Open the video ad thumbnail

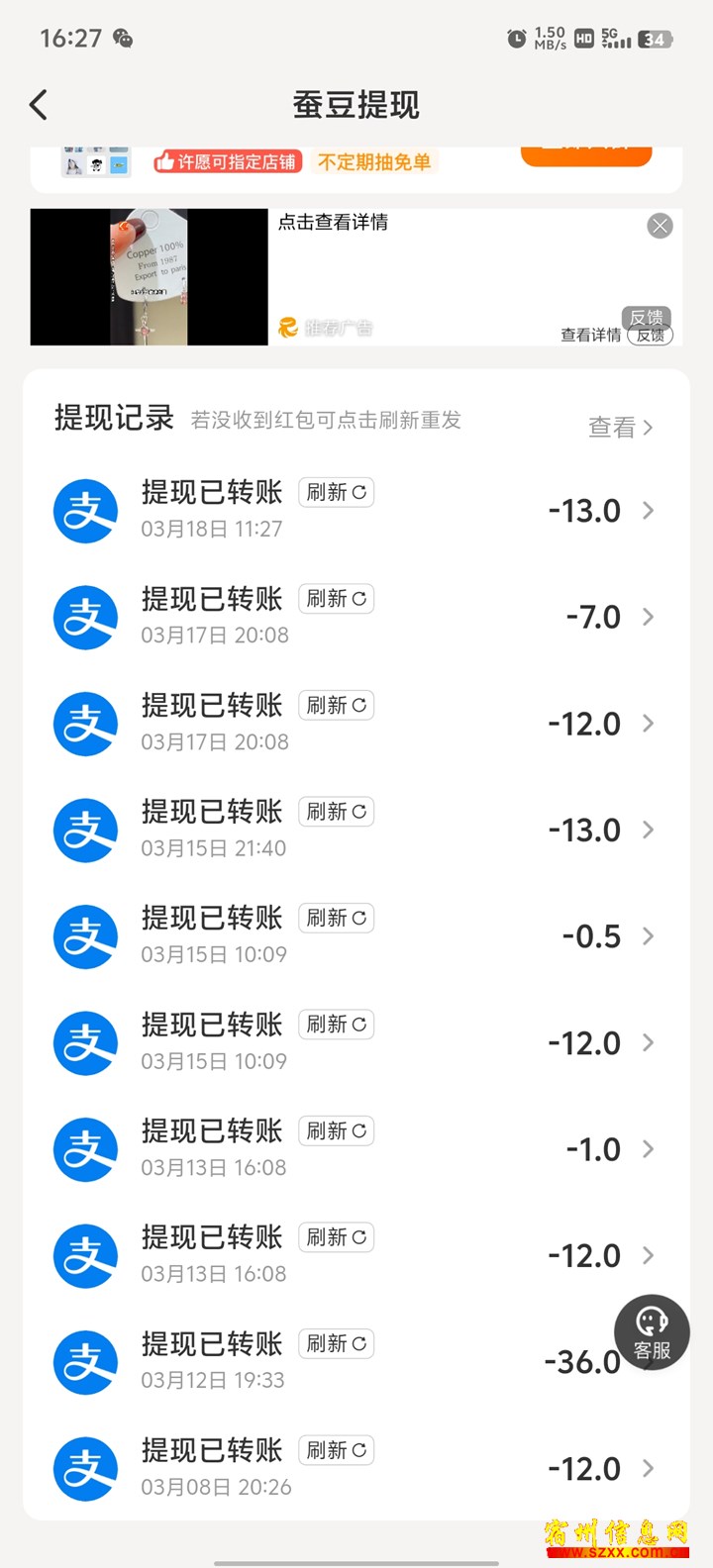[150, 277]
